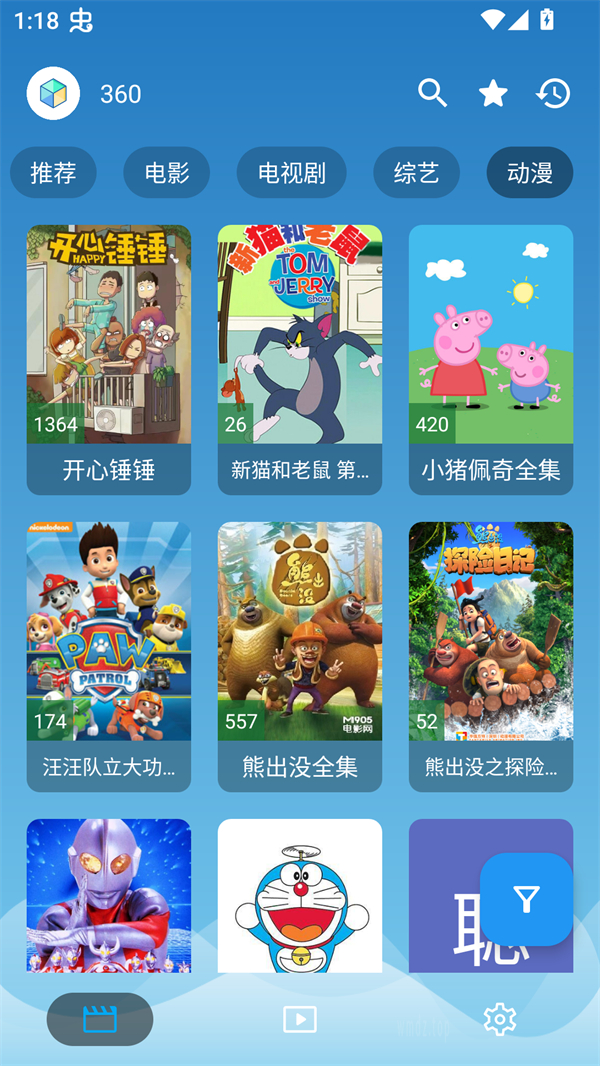Open the 汪汪队立大功 card
Image resolution: width=600 pixels, height=1066 pixels.
tap(109, 657)
